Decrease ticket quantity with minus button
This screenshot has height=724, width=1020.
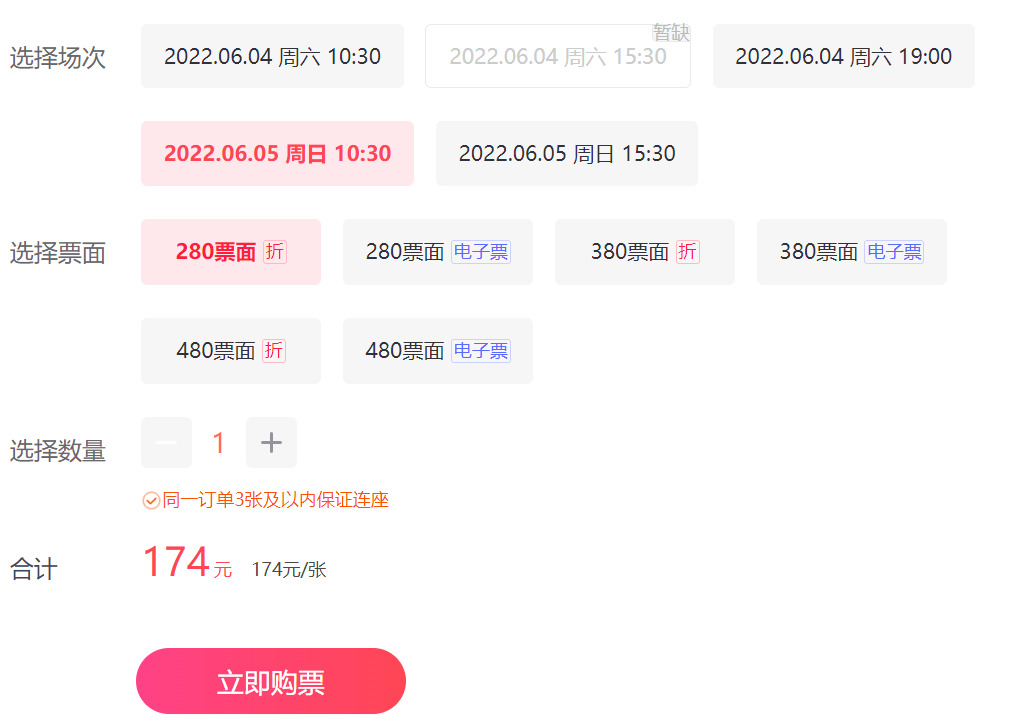[x=166, y=442]
